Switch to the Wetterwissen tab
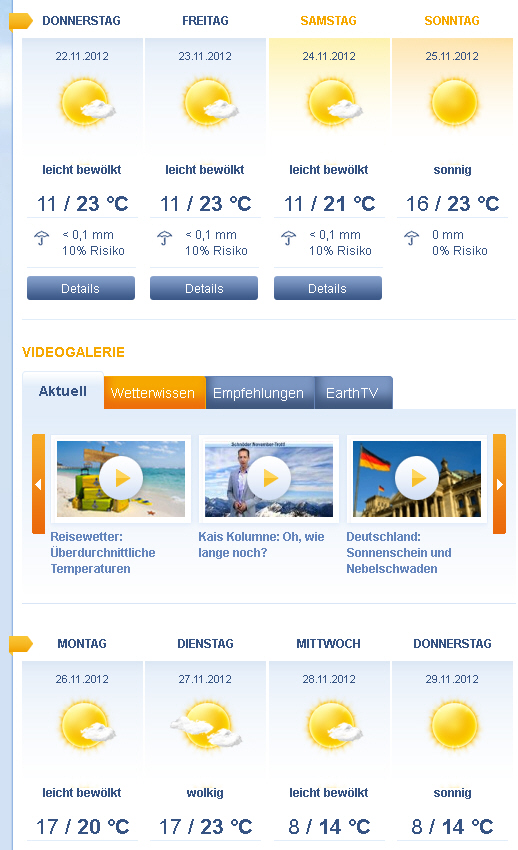518x850 pixels. point(154,392)
